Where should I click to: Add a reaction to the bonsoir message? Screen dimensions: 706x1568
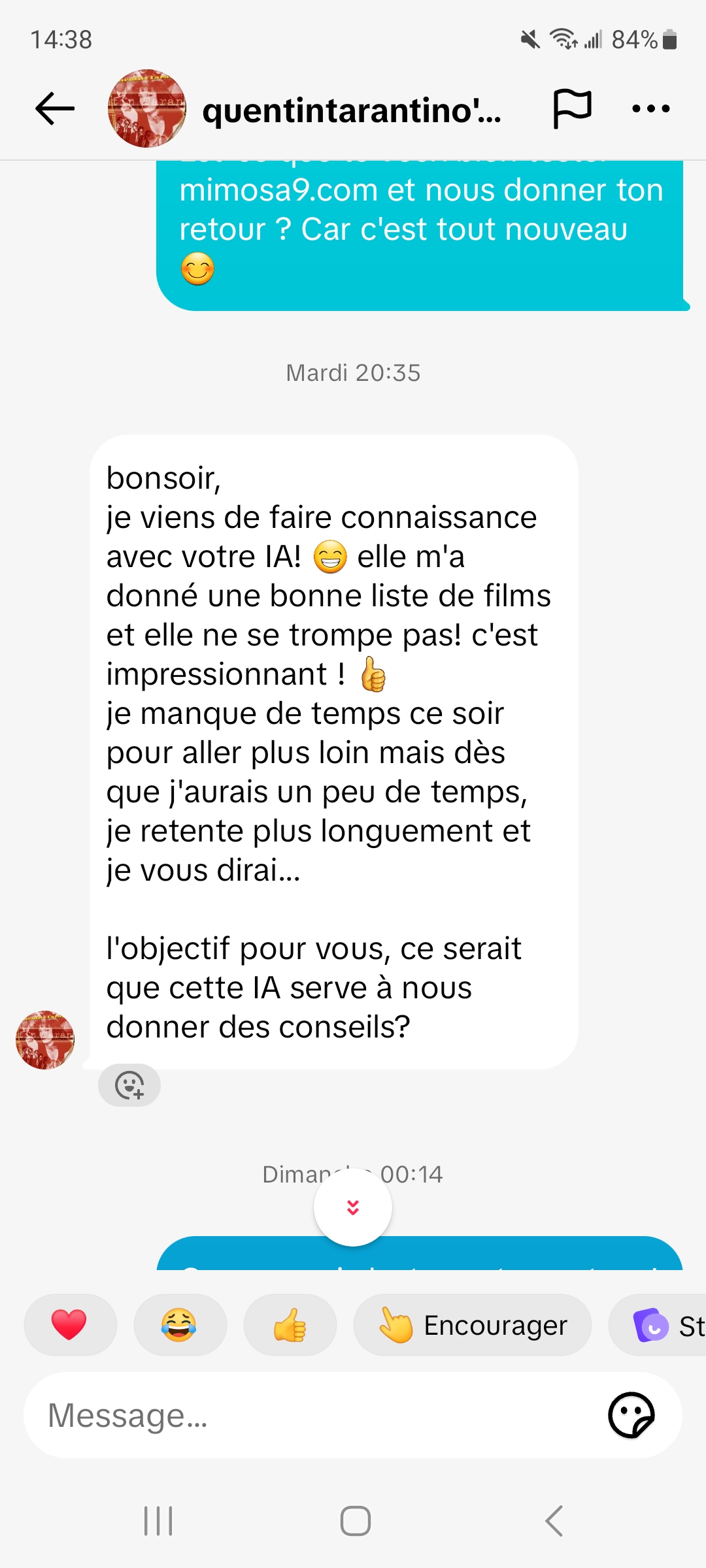(129, 1085)
